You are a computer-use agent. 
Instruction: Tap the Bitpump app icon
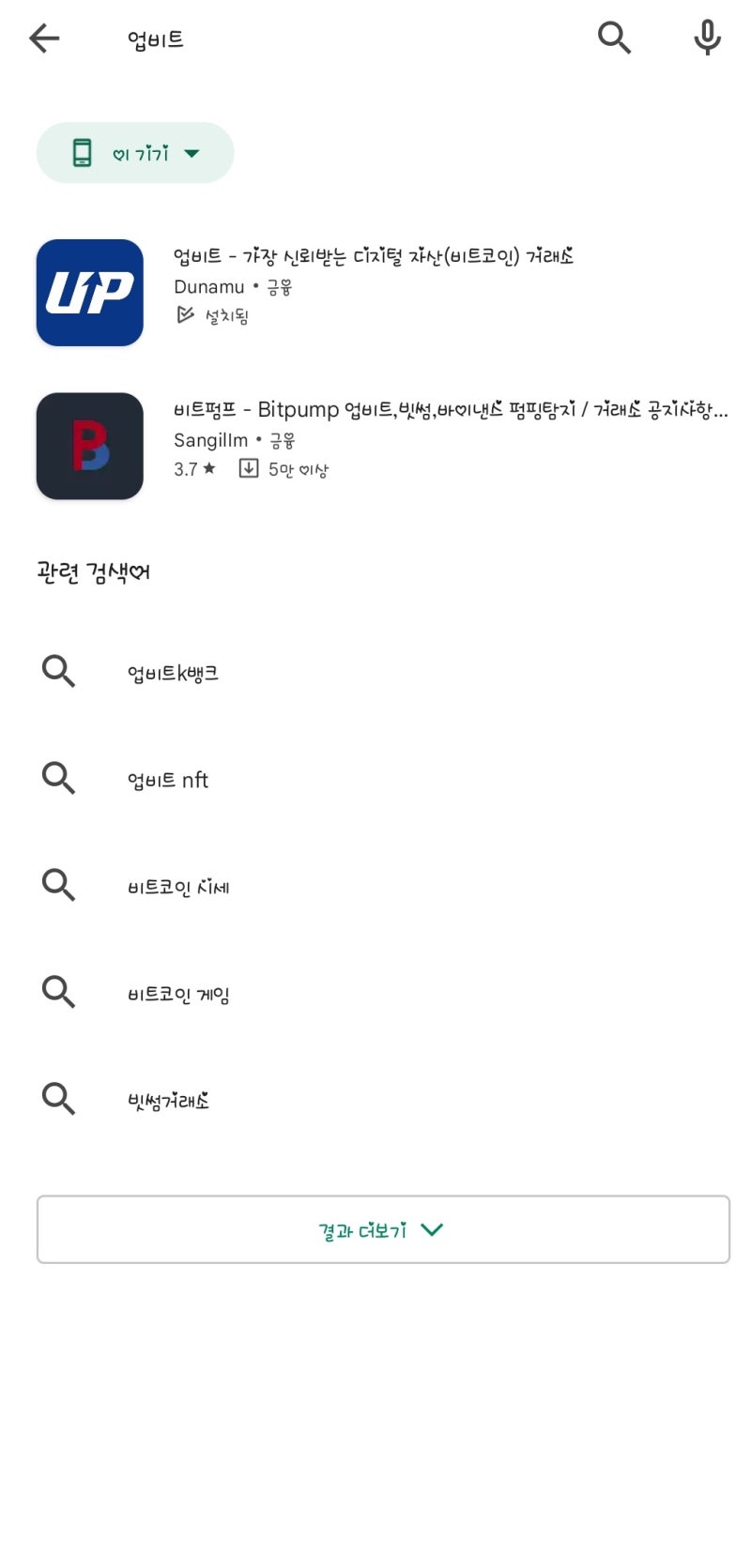(89, 446)
